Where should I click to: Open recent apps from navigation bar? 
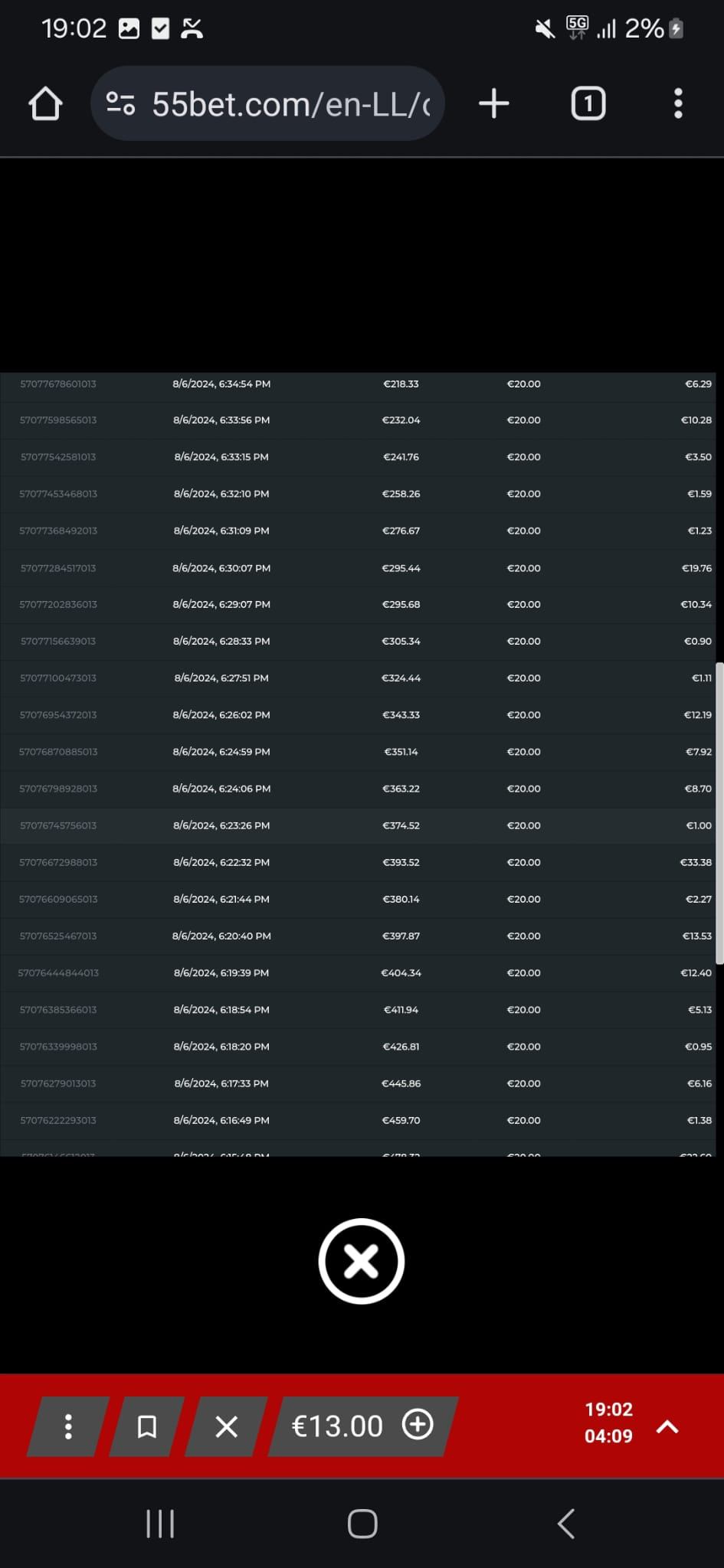pos(160,1524)
